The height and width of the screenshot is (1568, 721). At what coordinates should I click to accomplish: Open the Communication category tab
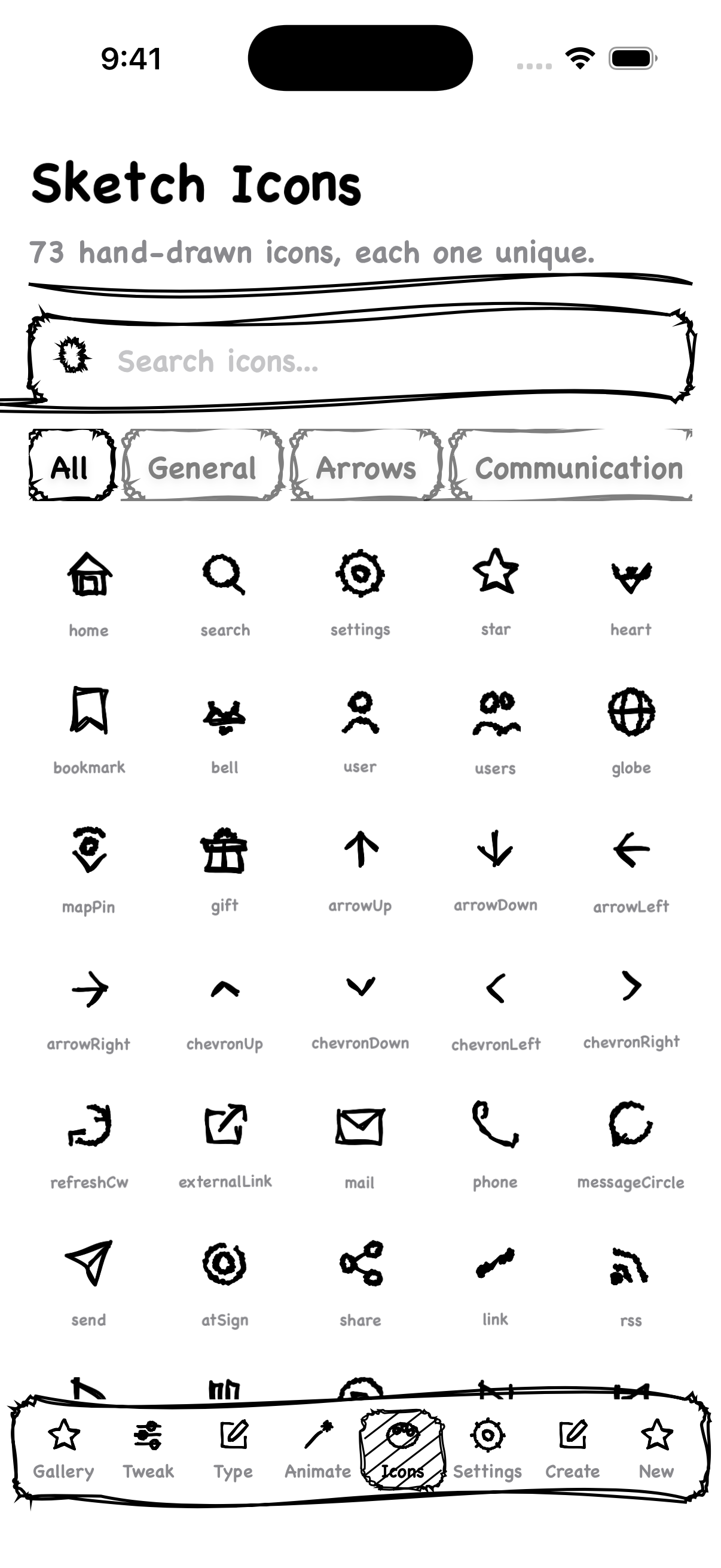(x=578, y=468)
